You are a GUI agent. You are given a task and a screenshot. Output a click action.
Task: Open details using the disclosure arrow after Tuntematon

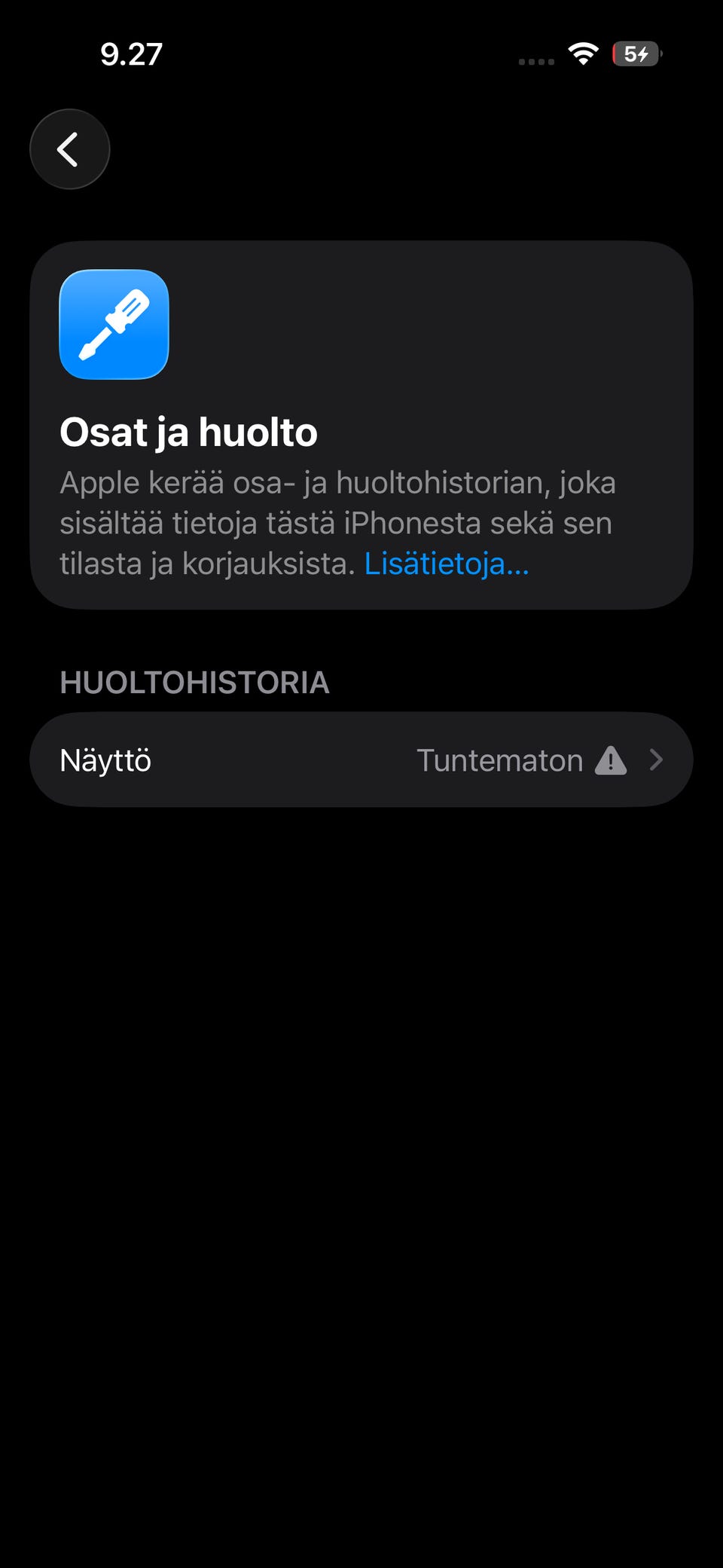657,760
